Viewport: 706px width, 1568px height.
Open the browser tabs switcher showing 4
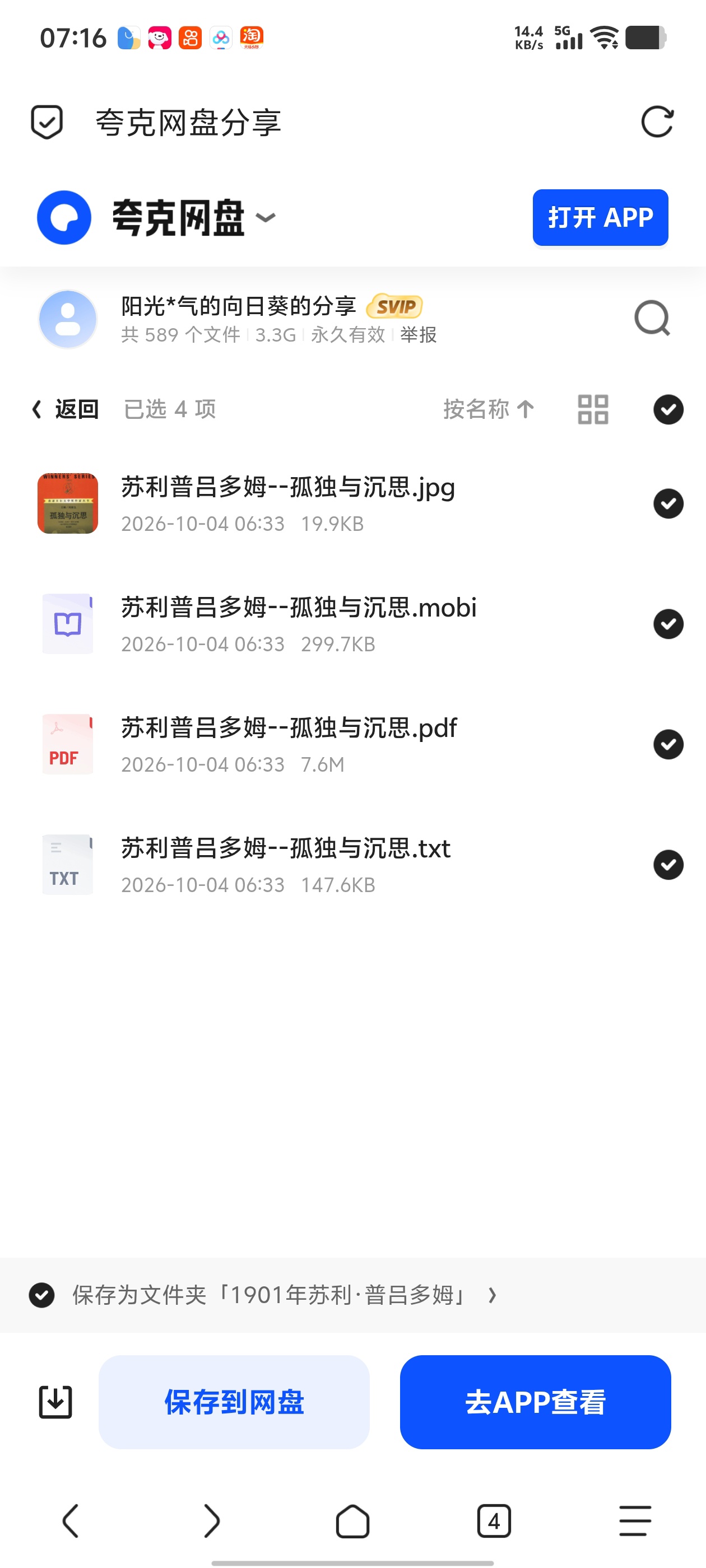tap(494, 1521)
